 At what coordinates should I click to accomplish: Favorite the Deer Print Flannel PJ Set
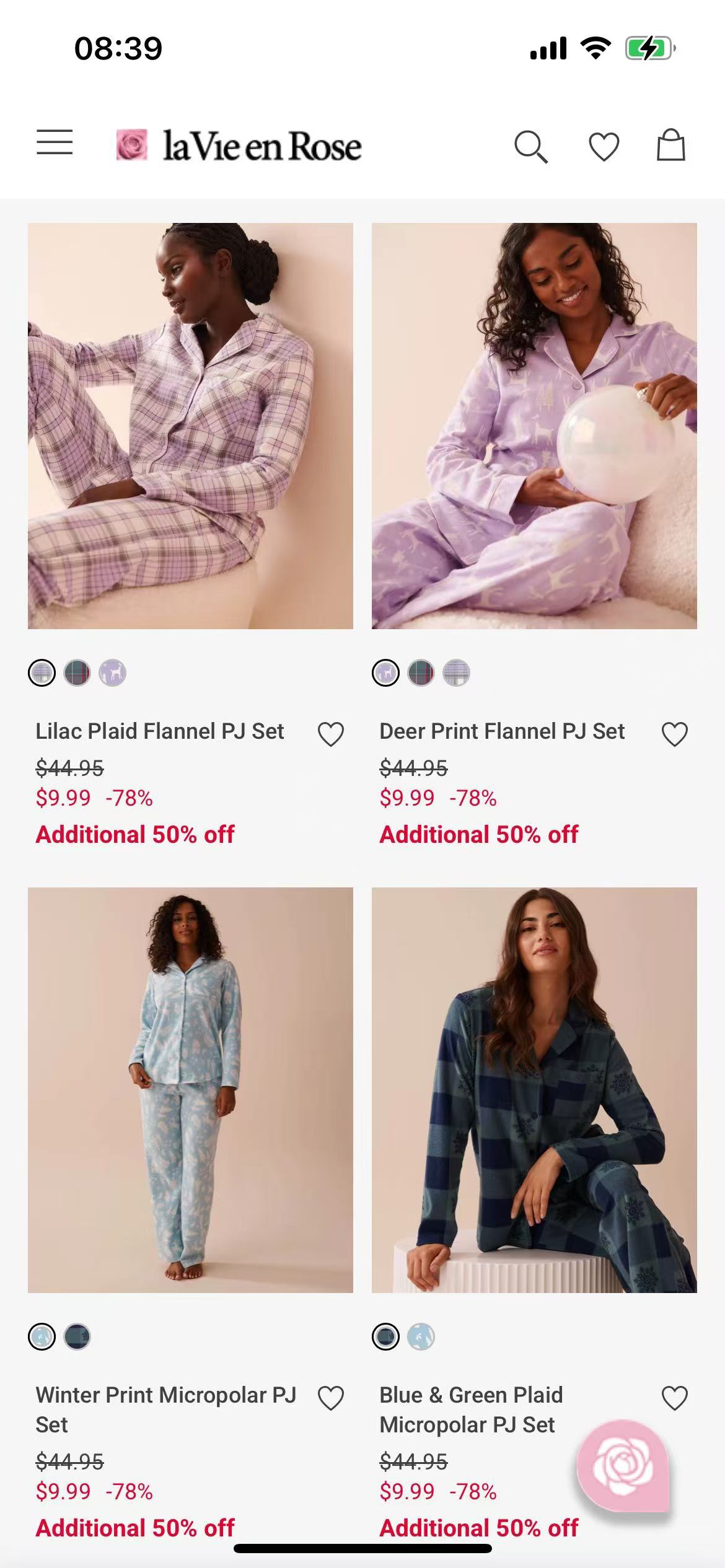click(x=674, y=734)
